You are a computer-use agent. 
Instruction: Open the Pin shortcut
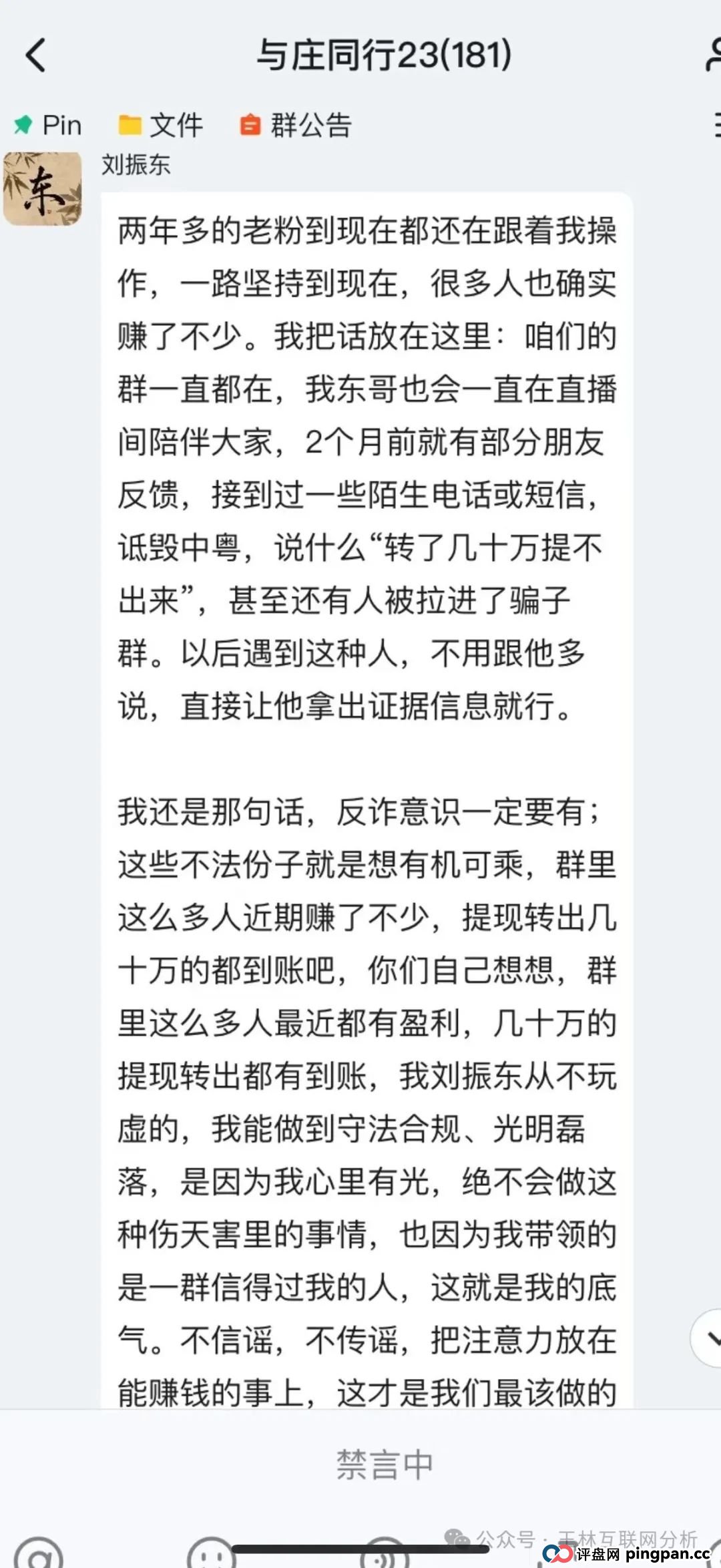[48, 125]
